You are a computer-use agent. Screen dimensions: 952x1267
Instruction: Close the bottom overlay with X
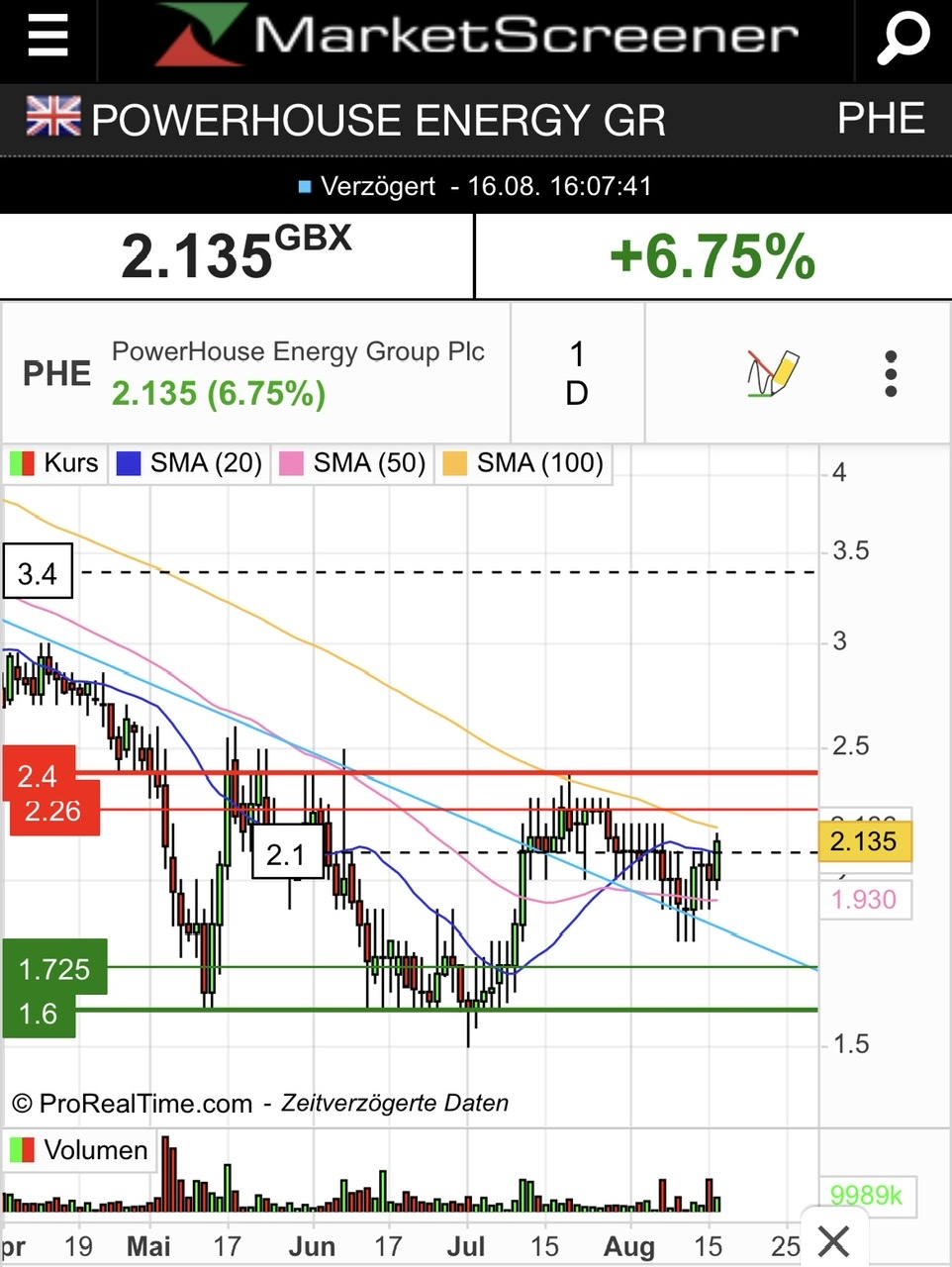[x=834, y=1239]
